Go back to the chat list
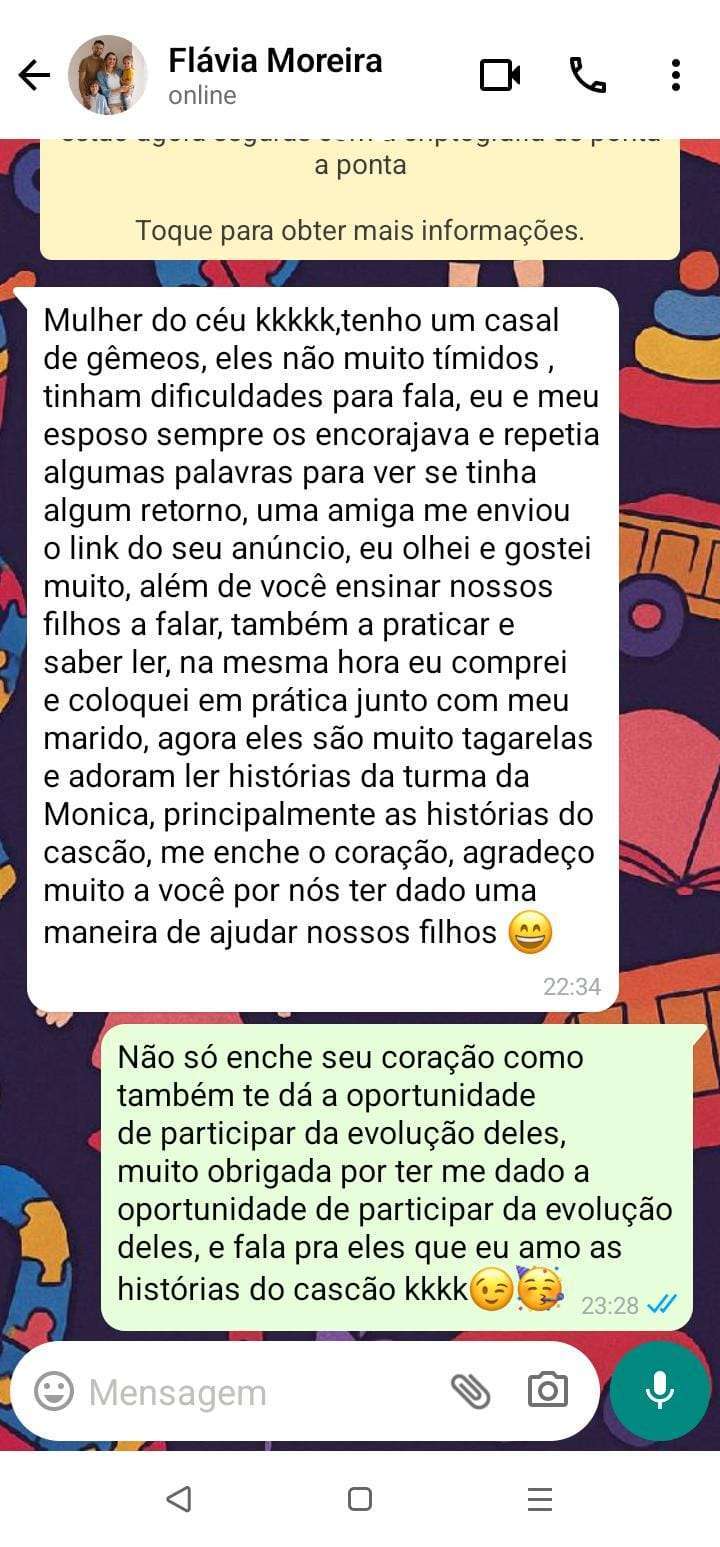The width and height of the screenshot is (720, 1547). (x=34, y=76)
